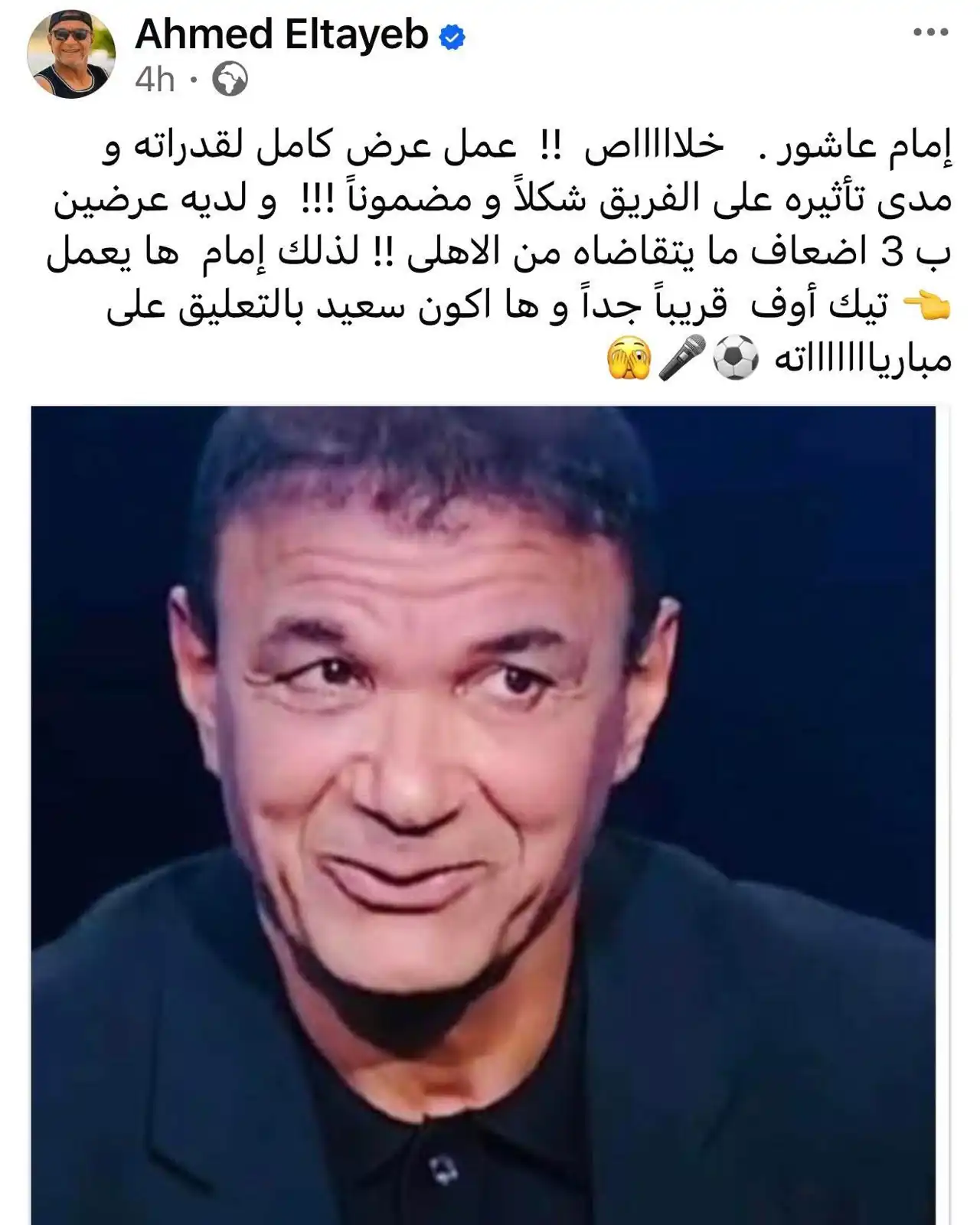Click the post header bar
Viewport: 980px width, 1225px height.
click(x=490, y=54)
